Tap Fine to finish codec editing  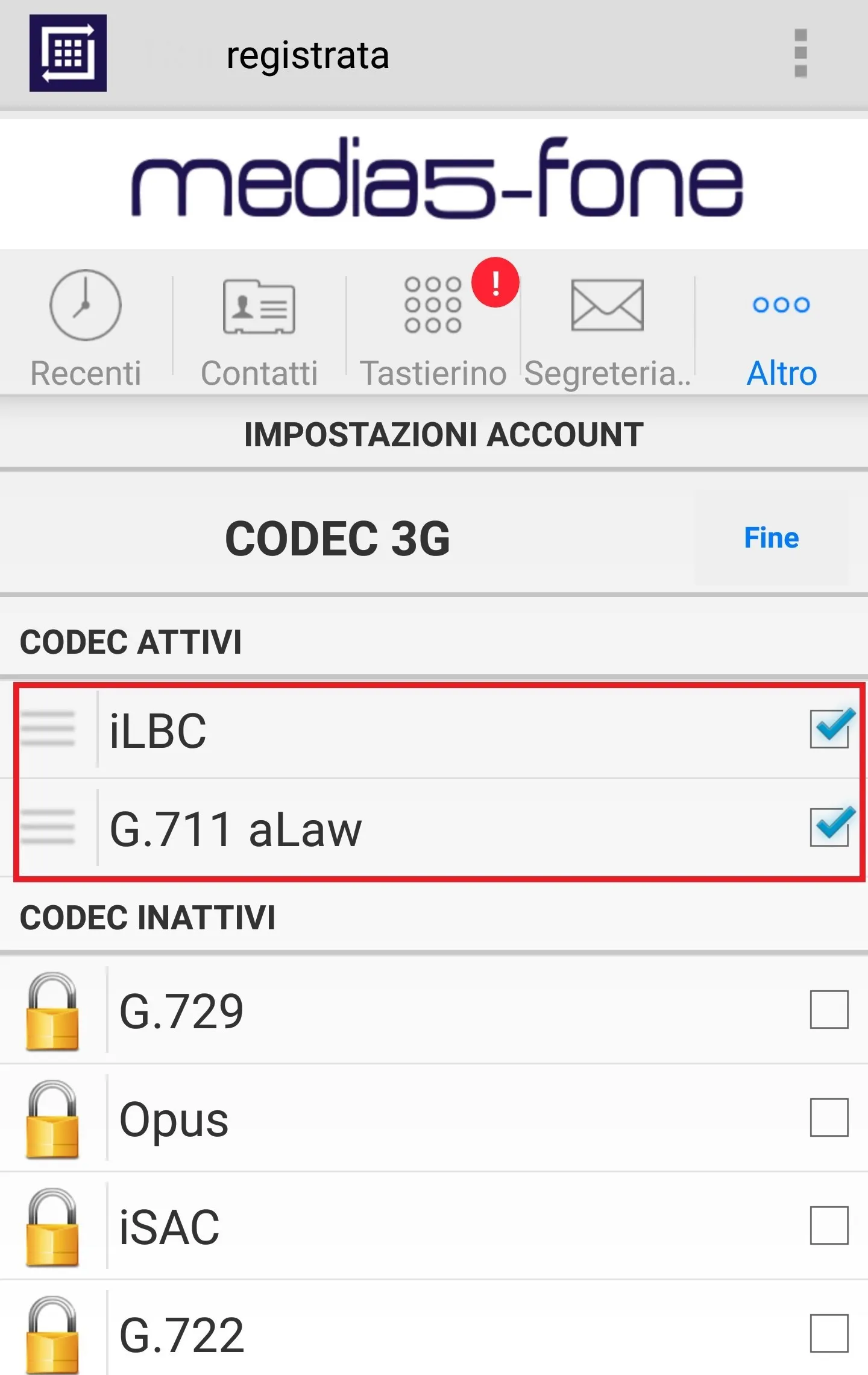[x=771, y=537]
